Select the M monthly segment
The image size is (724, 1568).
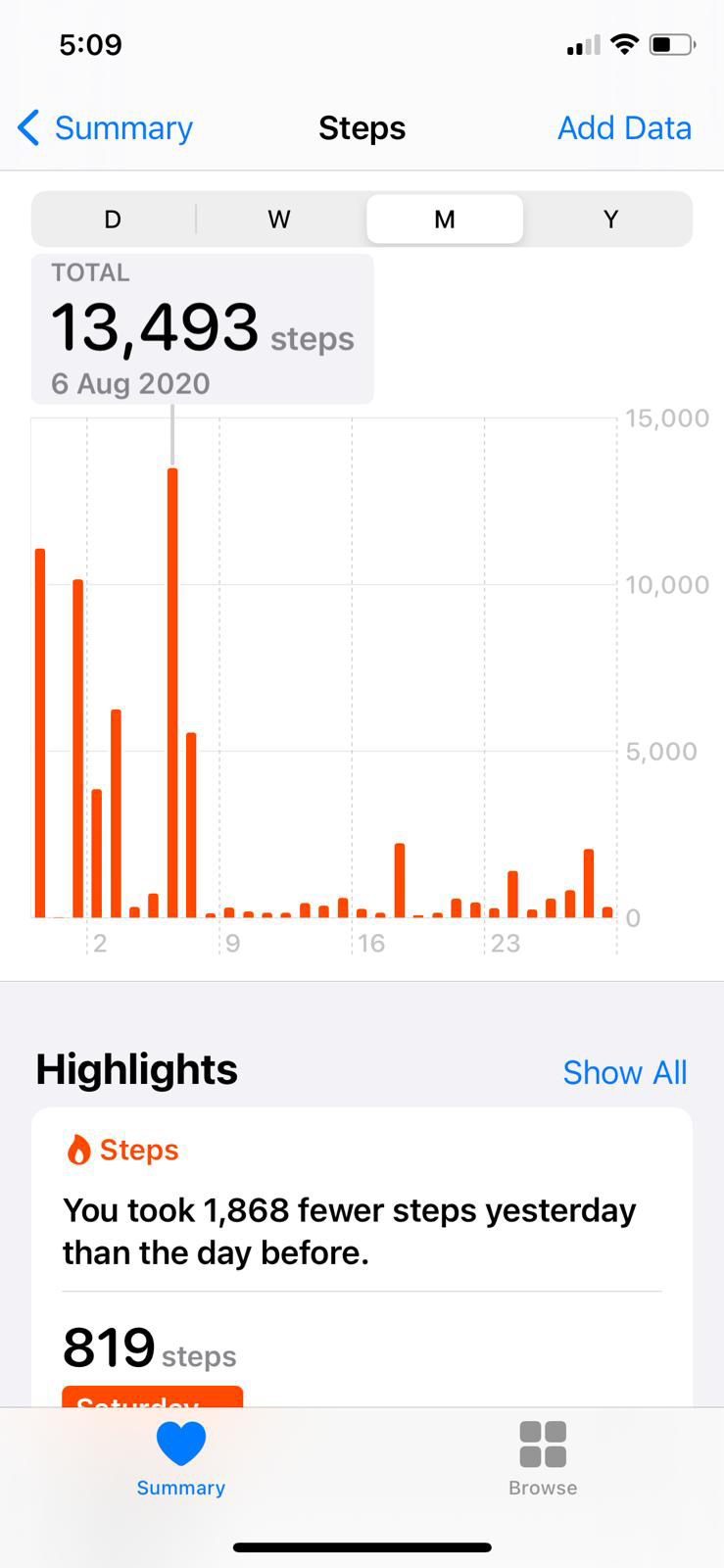pos(445,219)
